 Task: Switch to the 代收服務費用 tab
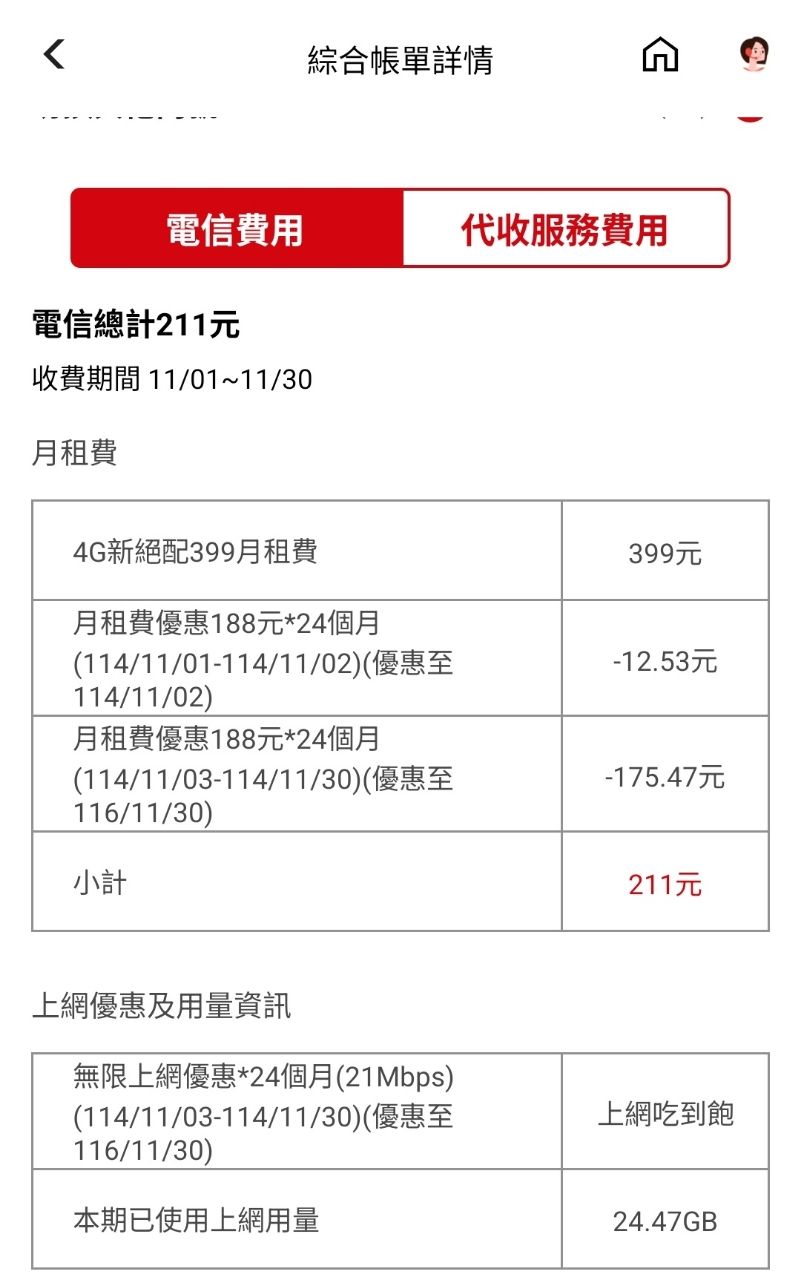(564, 229)
